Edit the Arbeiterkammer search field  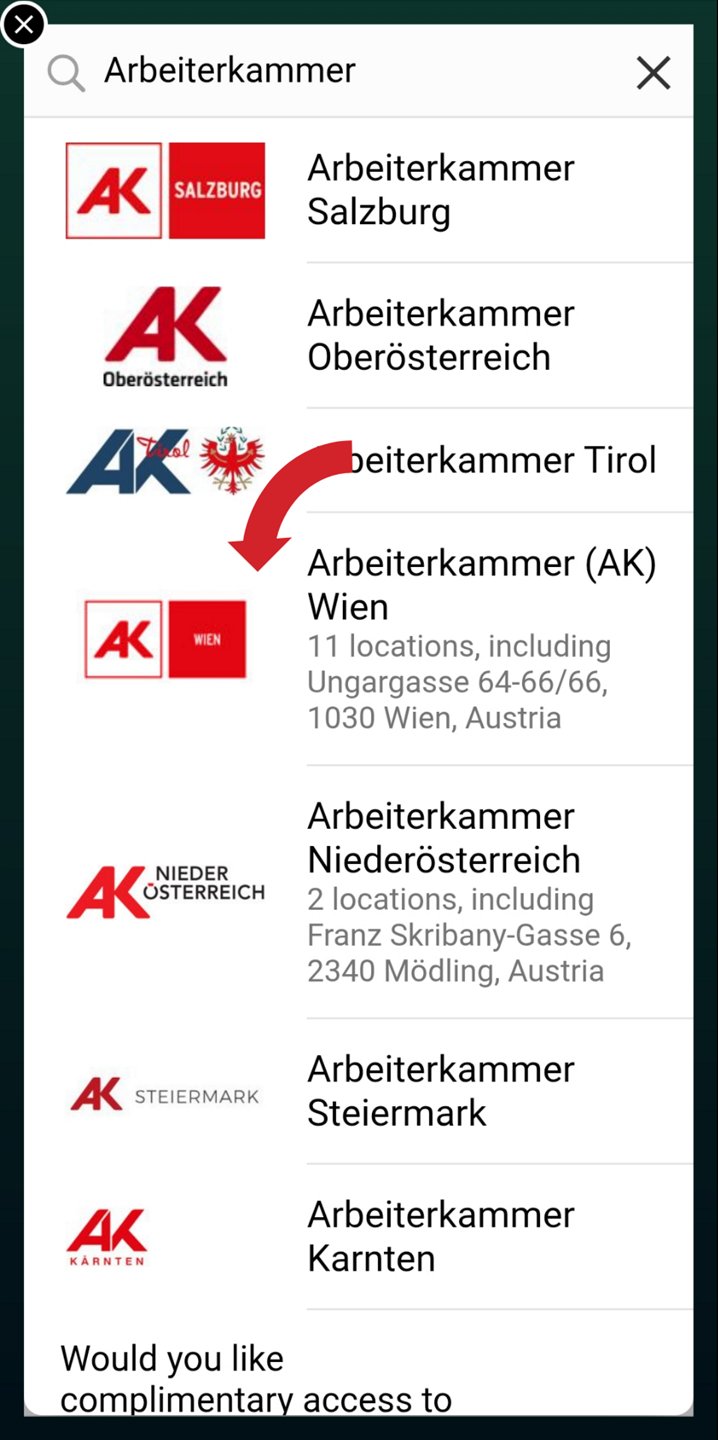340,71
